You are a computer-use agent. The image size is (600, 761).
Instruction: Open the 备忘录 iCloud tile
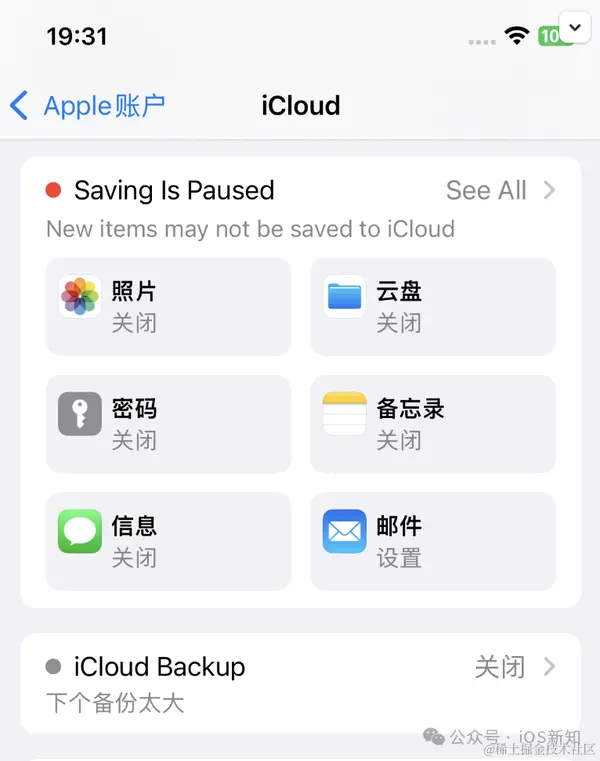point(432,423)
